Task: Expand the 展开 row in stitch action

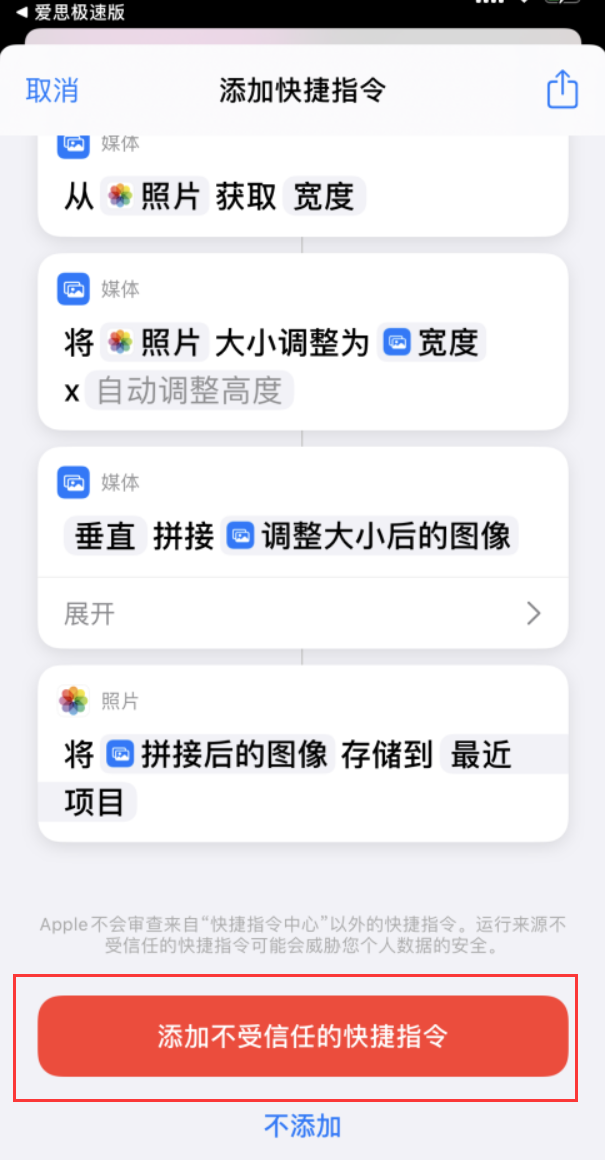Action: pyautogui.click(x=302, y=613)
